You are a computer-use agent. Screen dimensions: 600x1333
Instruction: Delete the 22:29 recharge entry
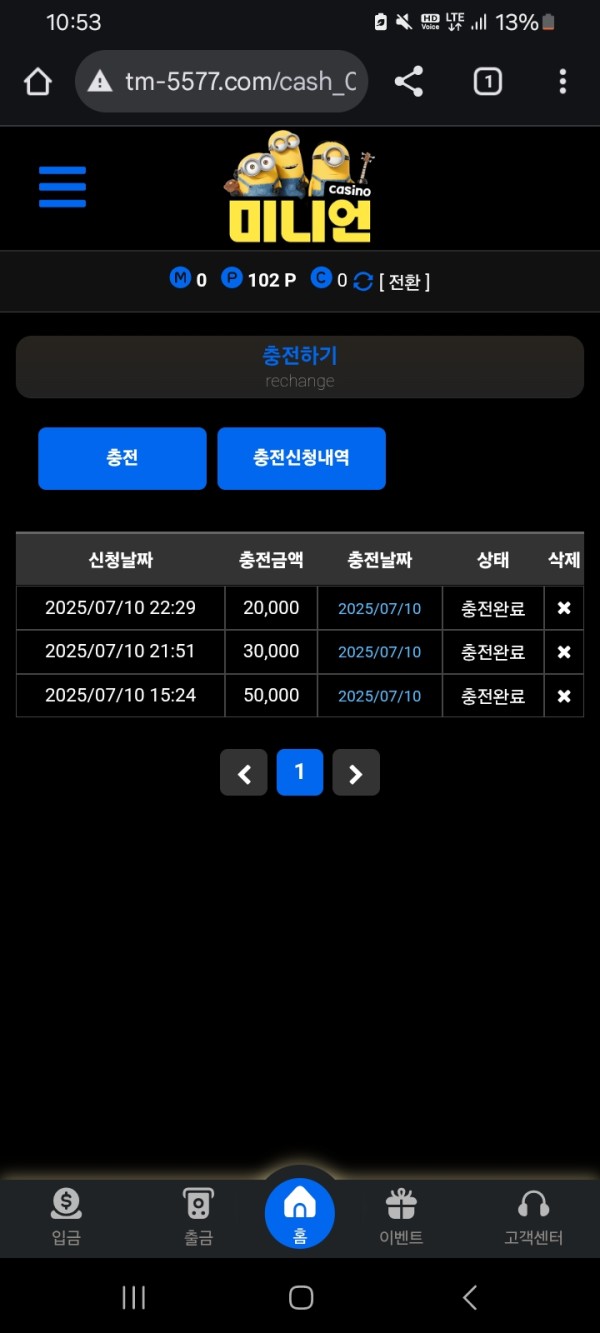point(564,608)
